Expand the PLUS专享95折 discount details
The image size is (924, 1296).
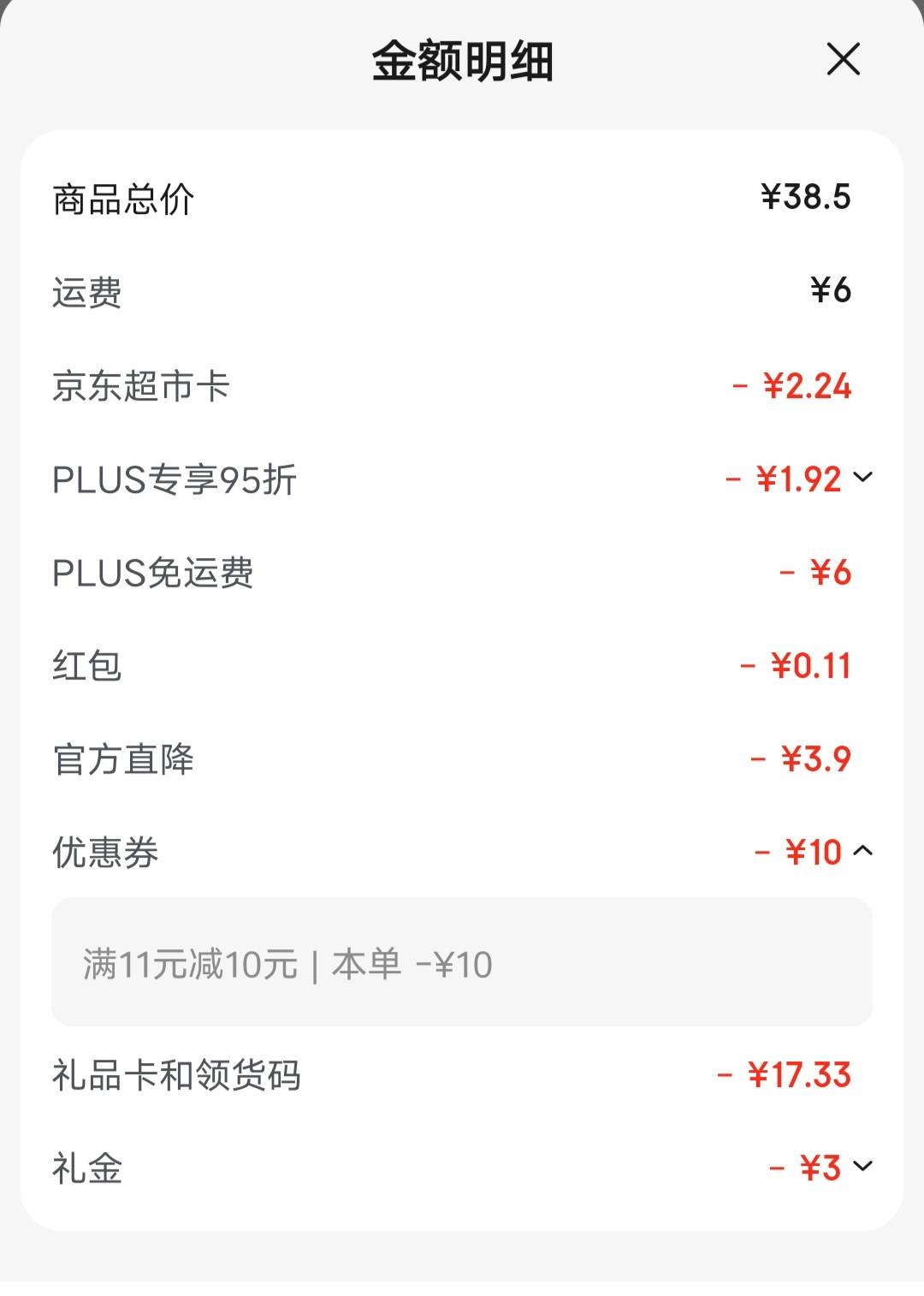click(863, 478)
